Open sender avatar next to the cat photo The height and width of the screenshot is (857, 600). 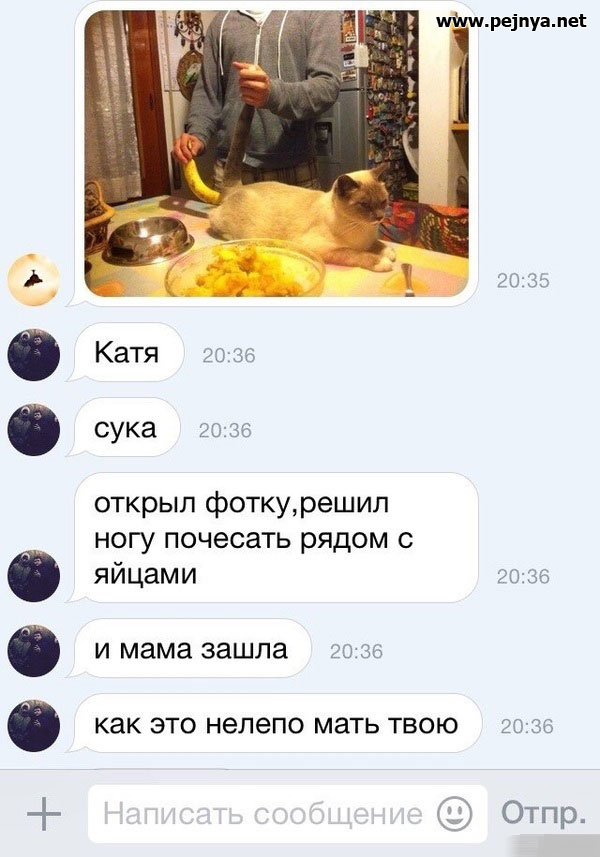33,282
